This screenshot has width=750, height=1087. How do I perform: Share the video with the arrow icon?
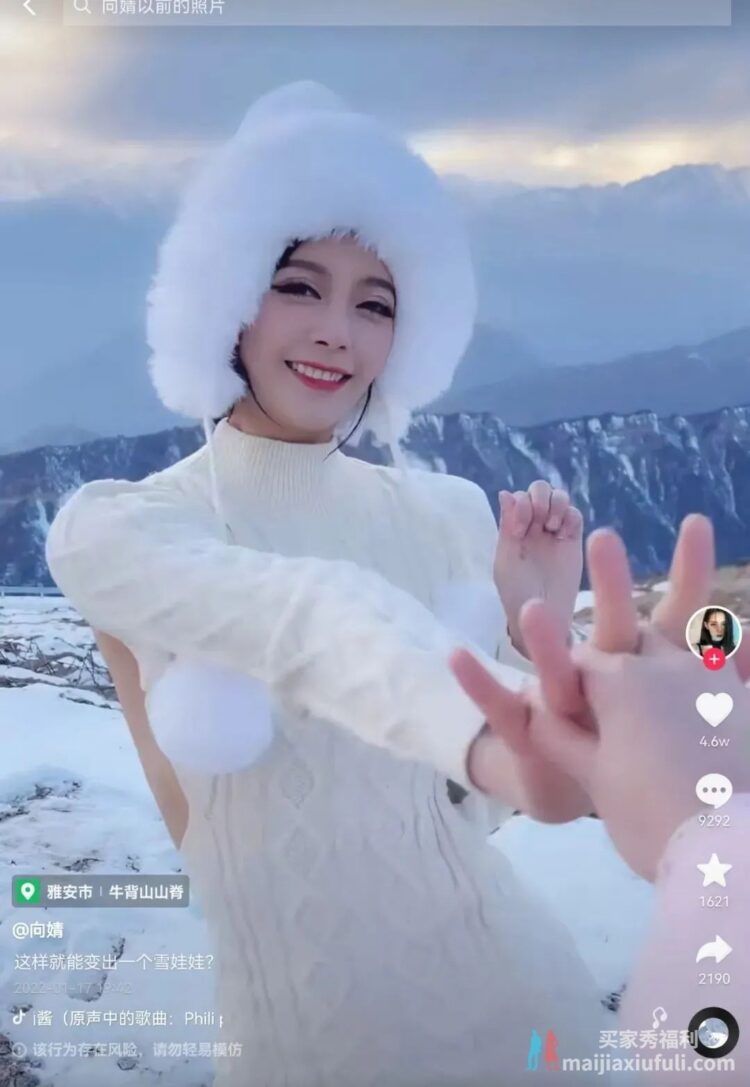(714, 950)
